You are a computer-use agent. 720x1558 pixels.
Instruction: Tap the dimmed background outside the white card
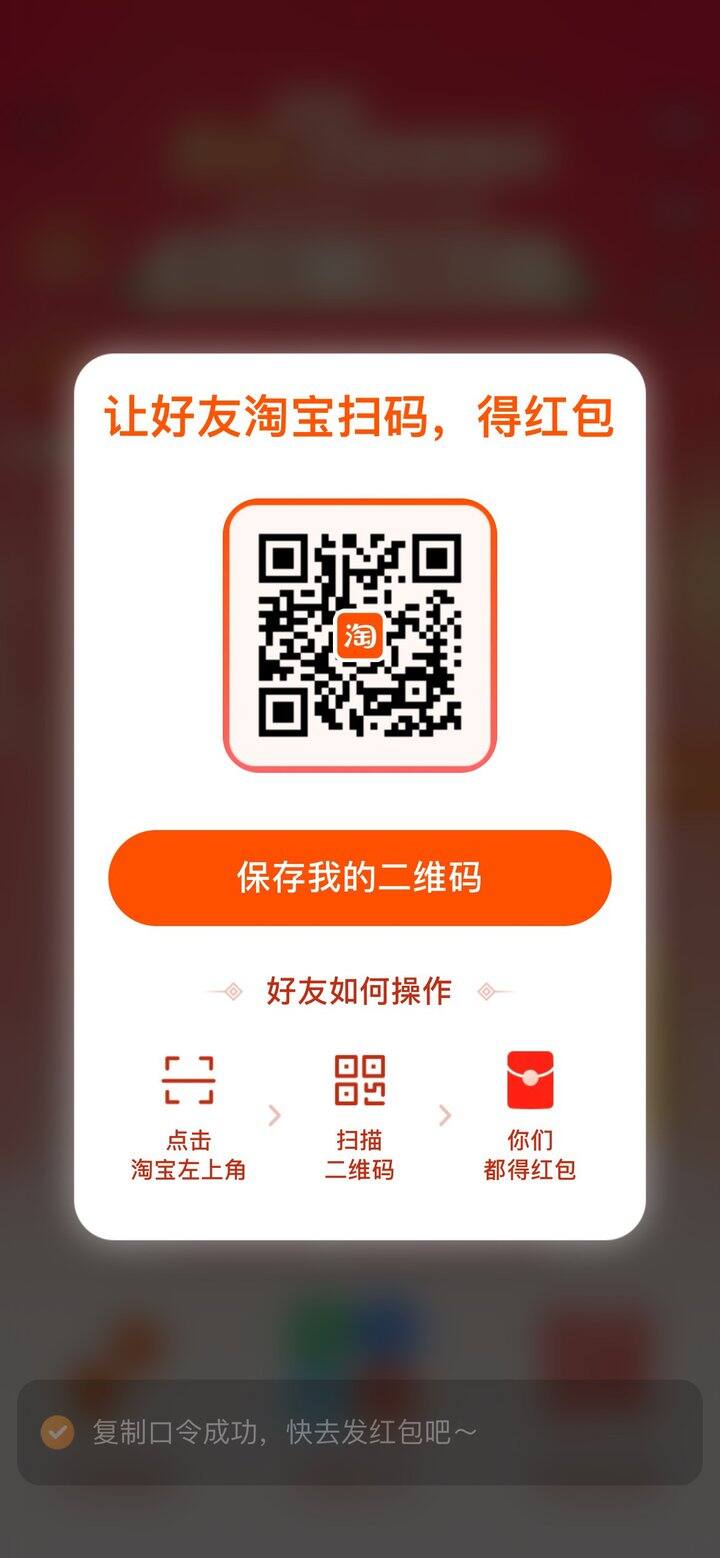pos(360,180)
